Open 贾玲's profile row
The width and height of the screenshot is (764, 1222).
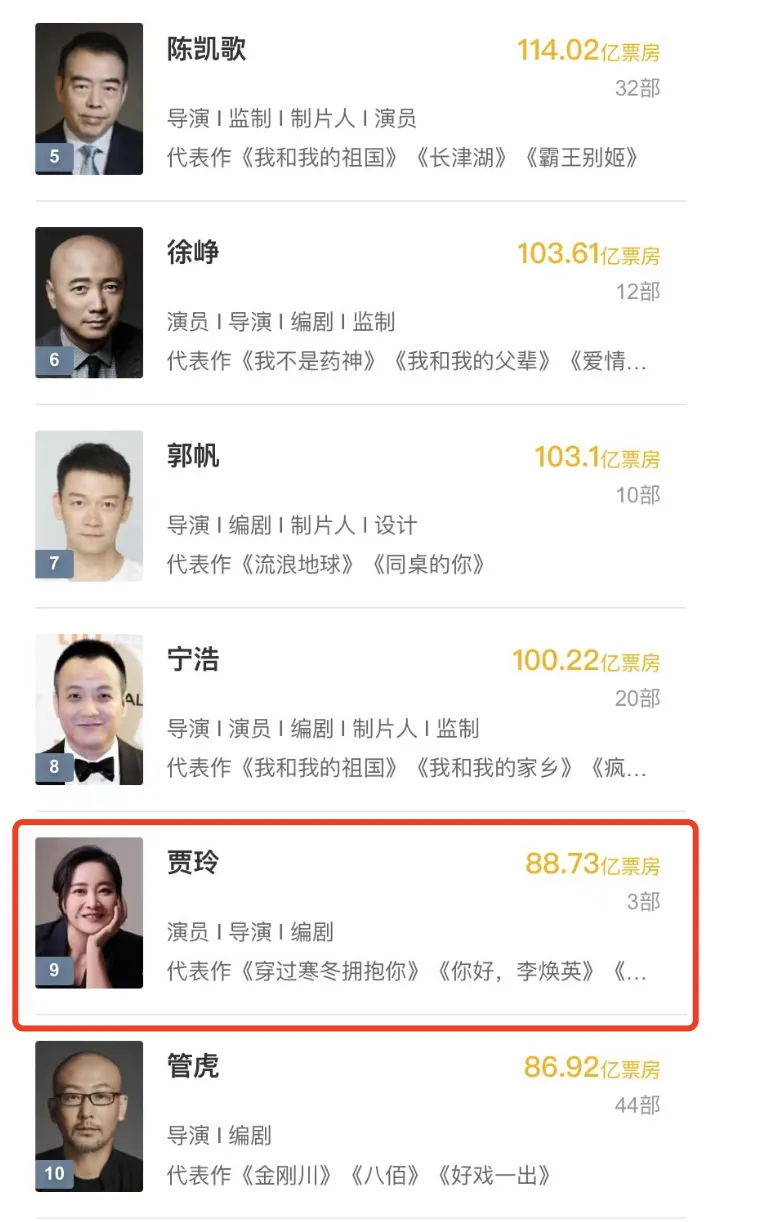[360, 914]
